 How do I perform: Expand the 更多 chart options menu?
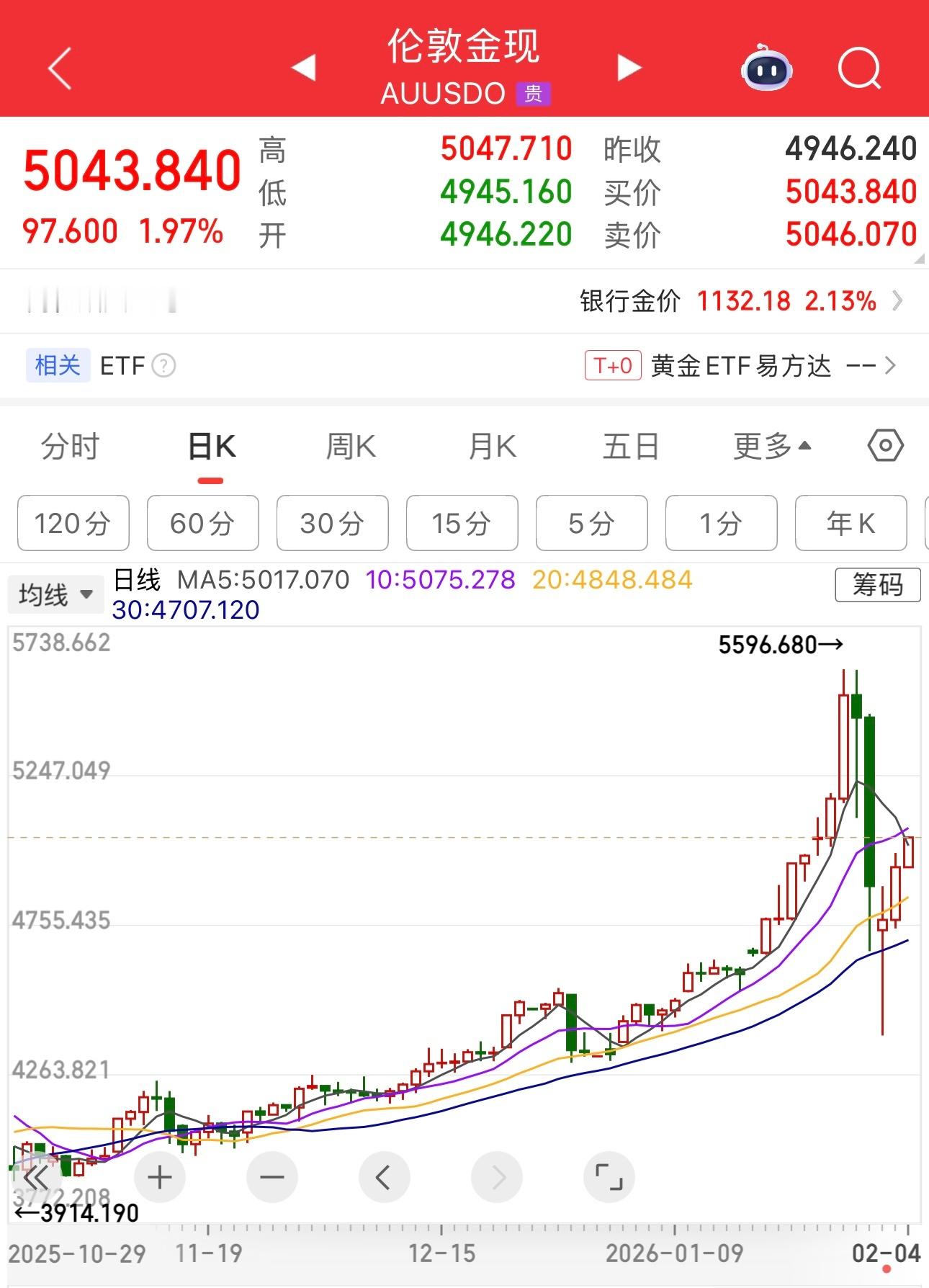pyautogui.click(x=771, y=446)
